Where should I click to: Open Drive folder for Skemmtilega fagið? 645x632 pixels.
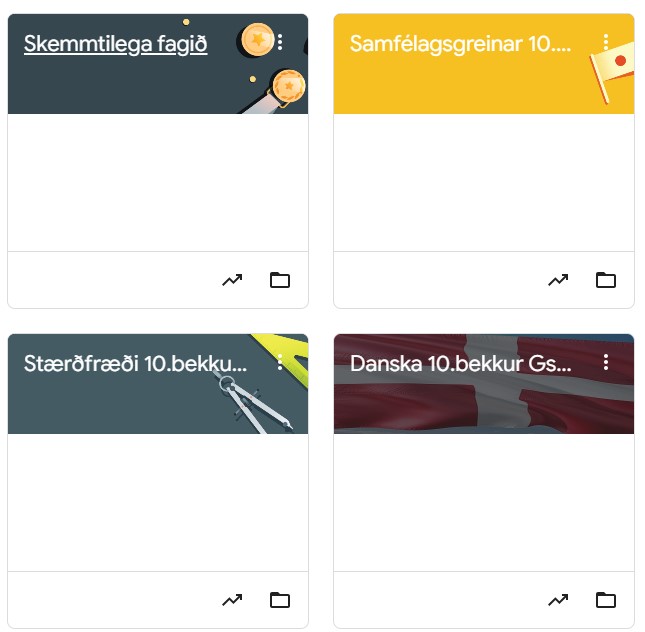tap(280, 280)
